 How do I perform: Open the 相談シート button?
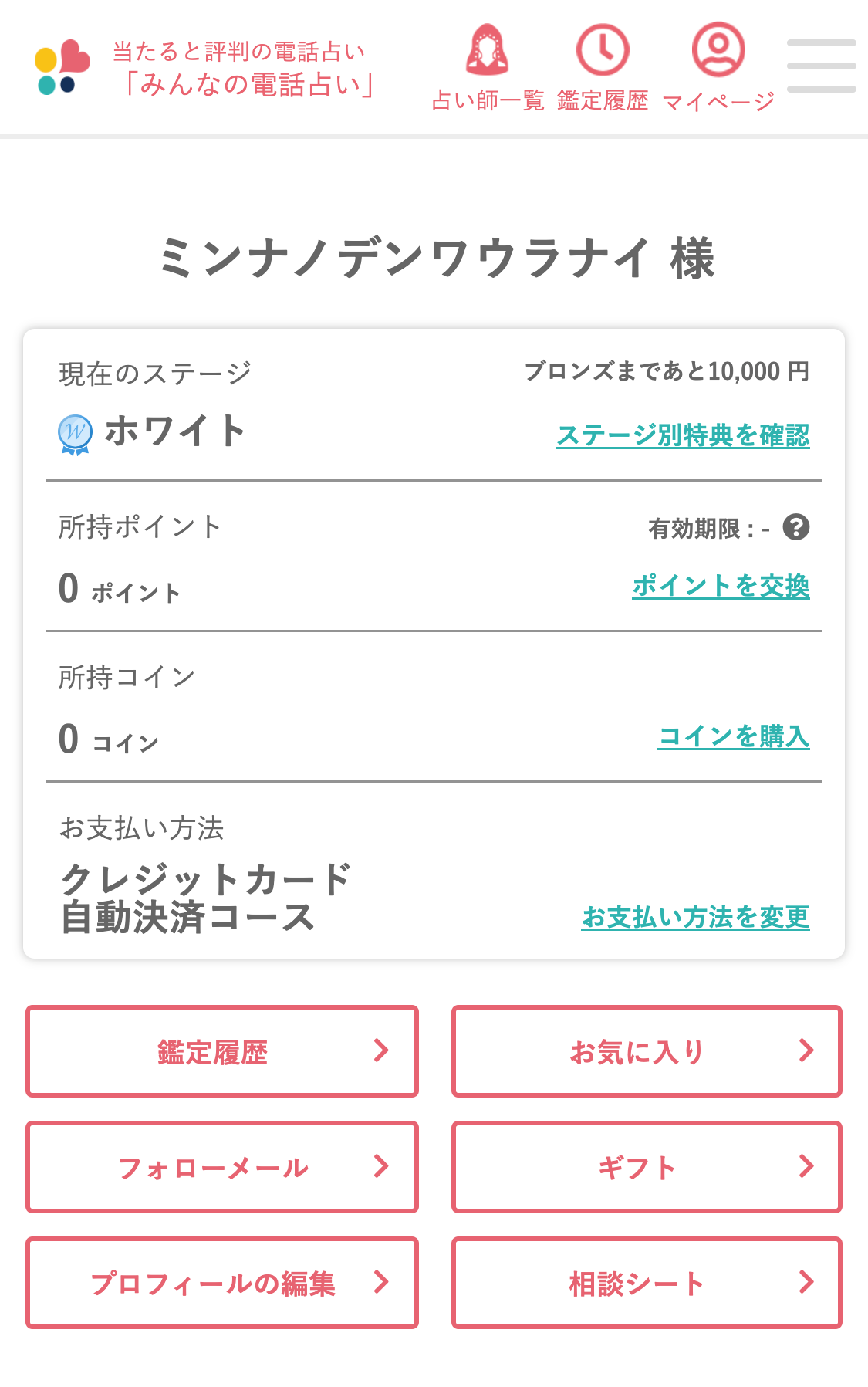click(x=647, y=1283)
